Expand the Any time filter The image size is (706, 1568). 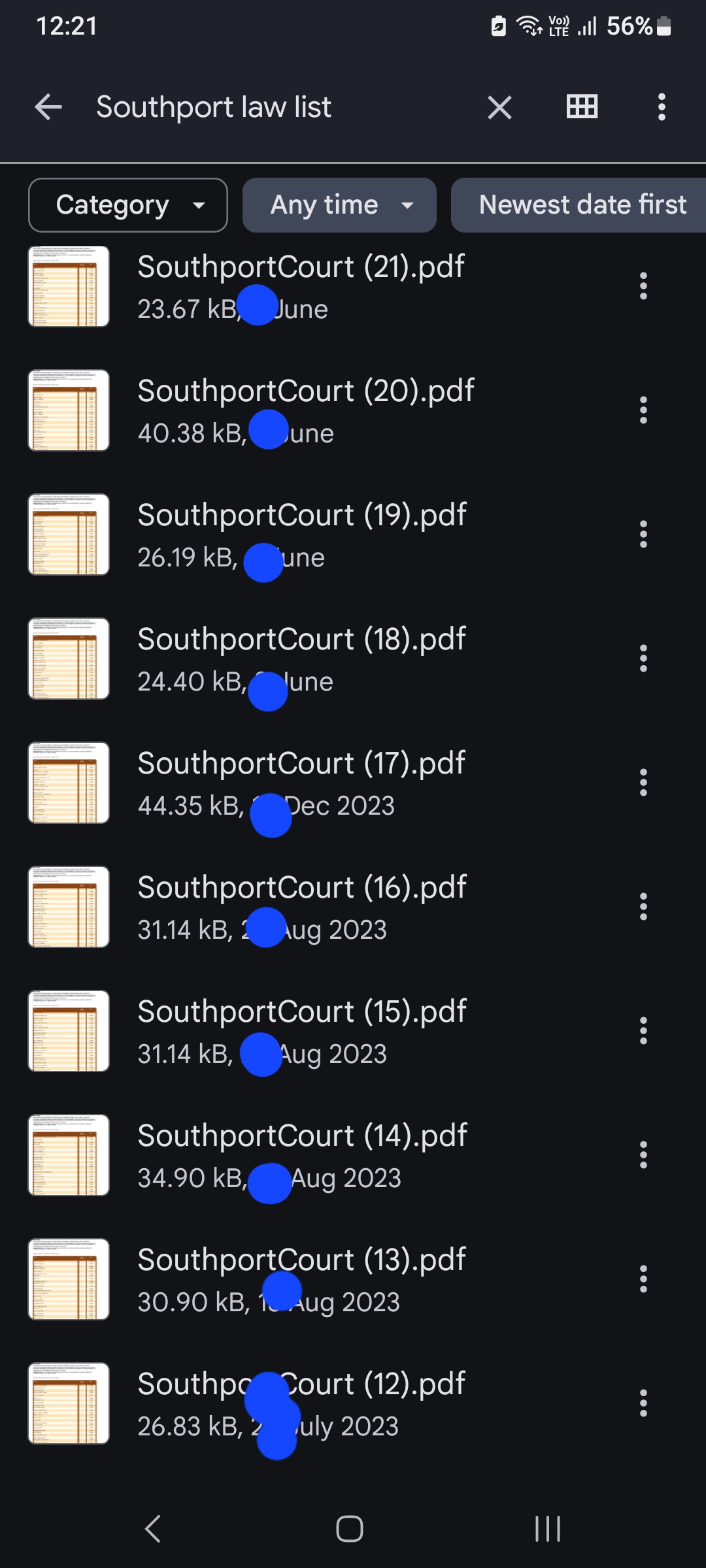(x=339, y=205)
